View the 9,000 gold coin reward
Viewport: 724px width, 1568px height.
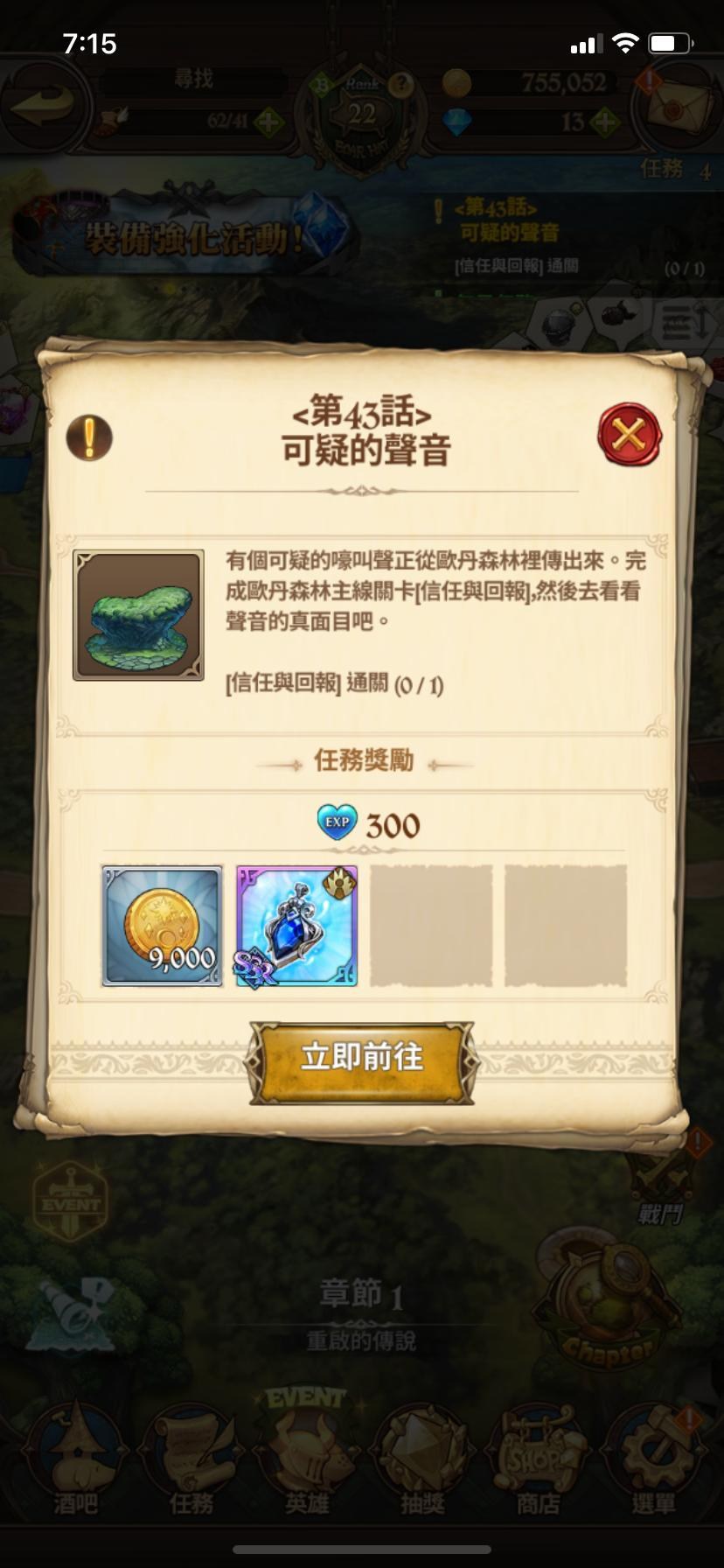[163, 926]
